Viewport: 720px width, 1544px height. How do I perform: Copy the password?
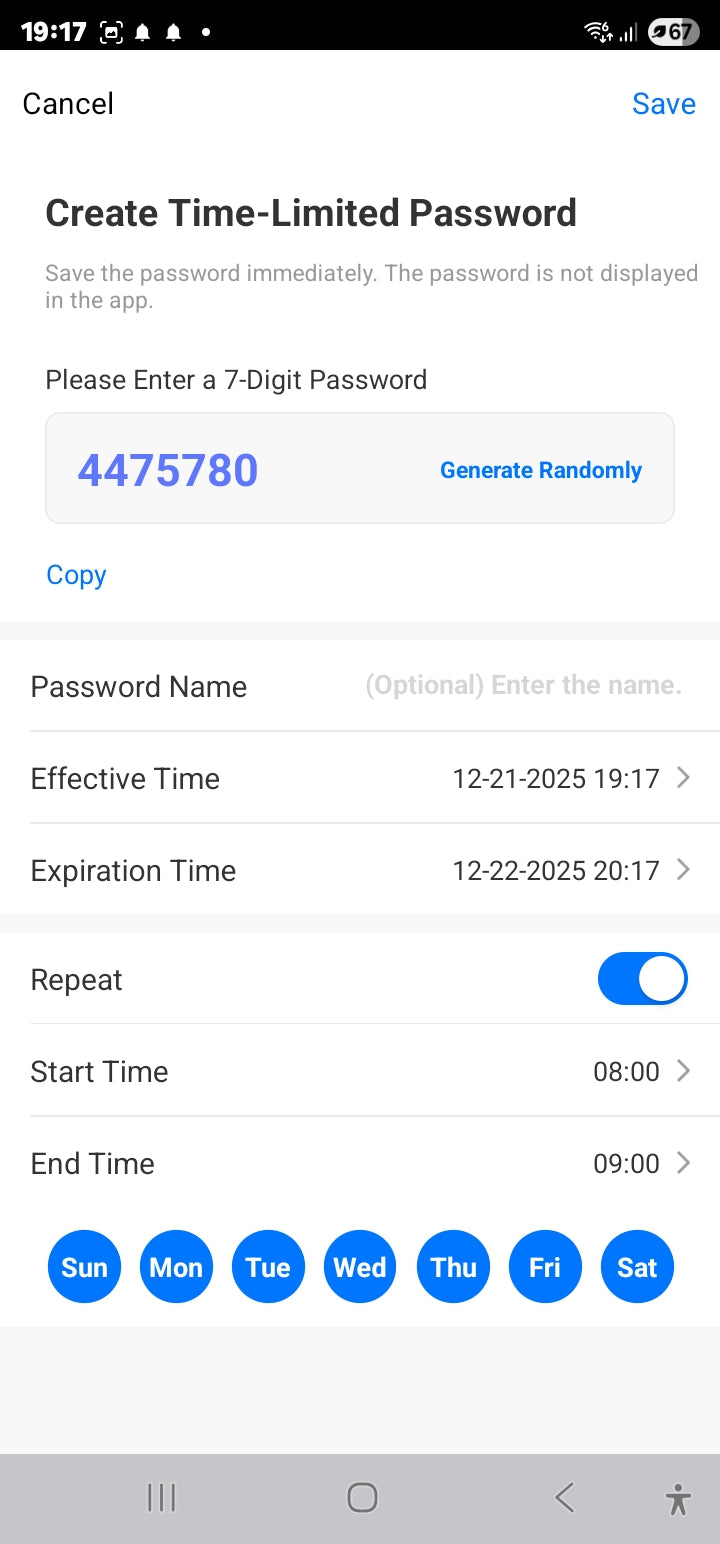pos(76,575)
